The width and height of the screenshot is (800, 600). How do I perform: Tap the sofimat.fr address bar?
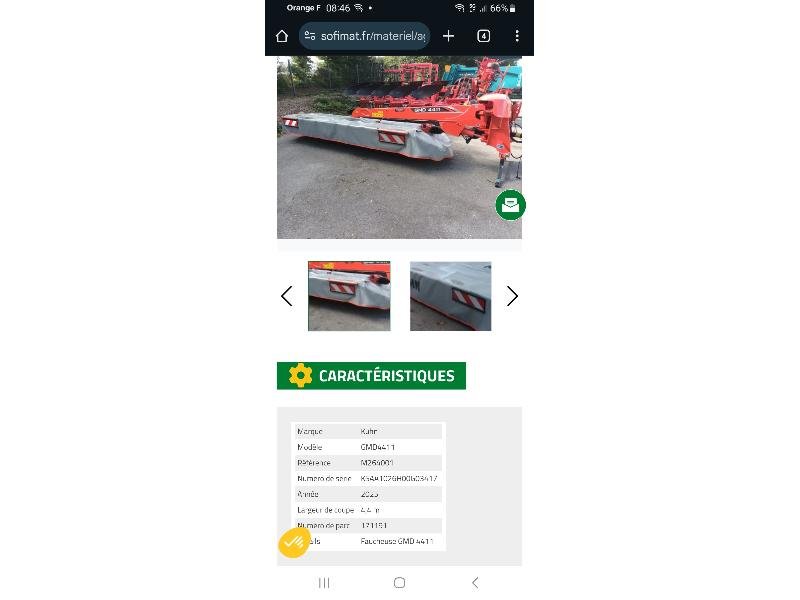click(x=365, y=36)
